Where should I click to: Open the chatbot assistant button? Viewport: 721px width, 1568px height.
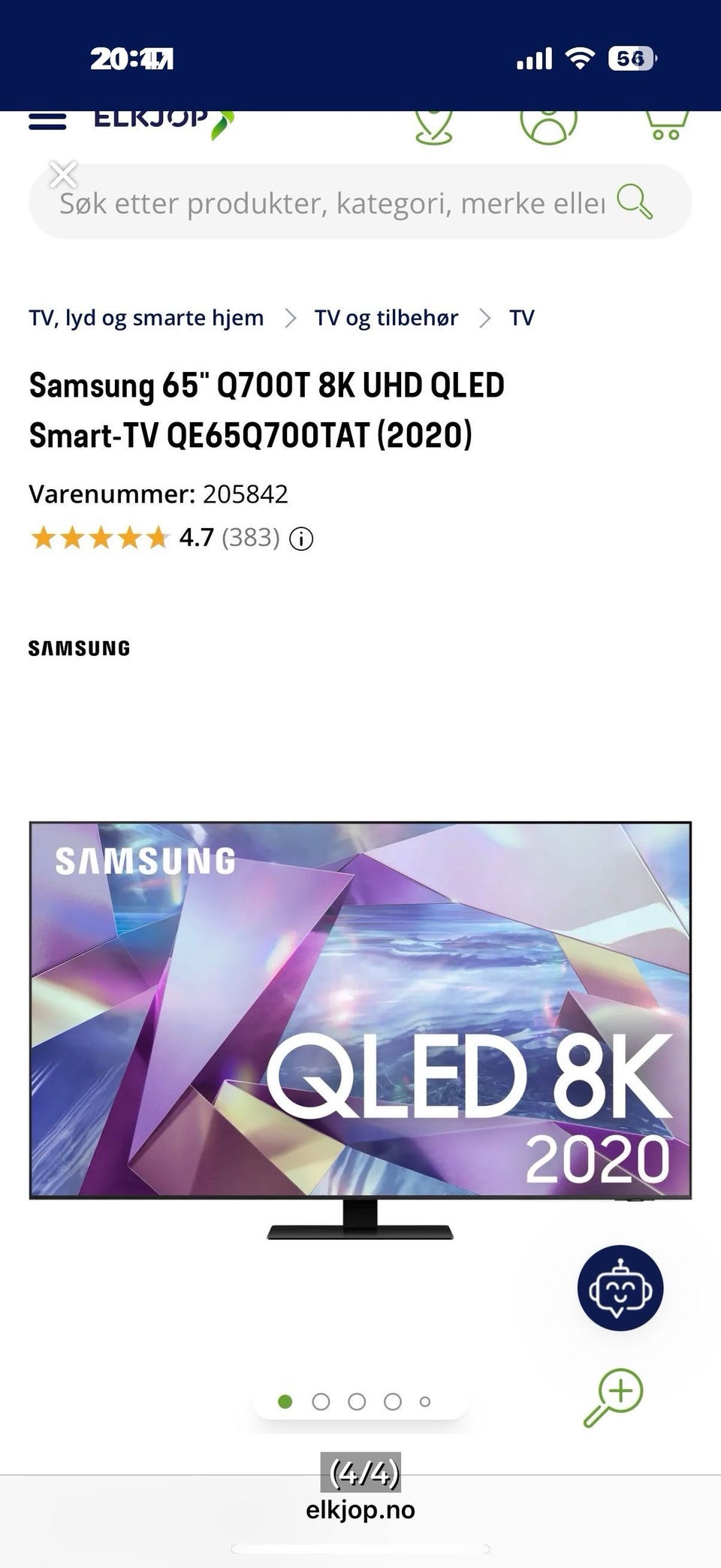(x=620, y=1288)
